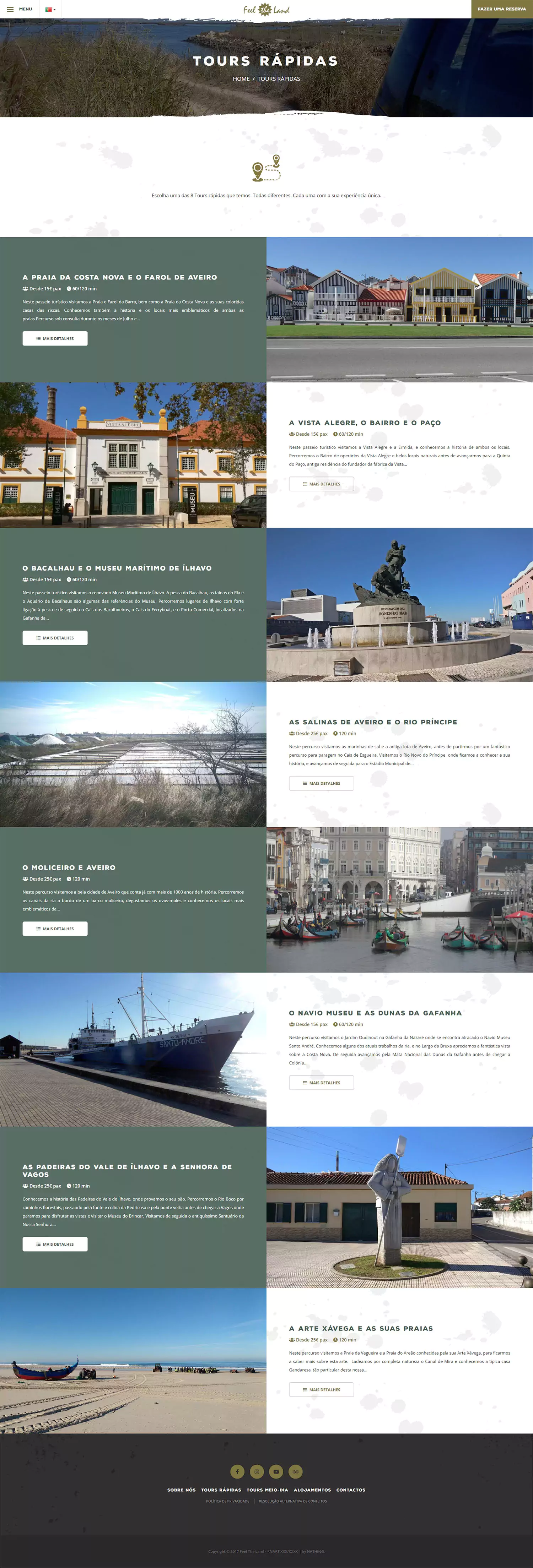The height and width of the screenshot is (1568, 533).
Task: View Mais Detalhes for Costa Nova tour
Action: (x=55, y=338)
